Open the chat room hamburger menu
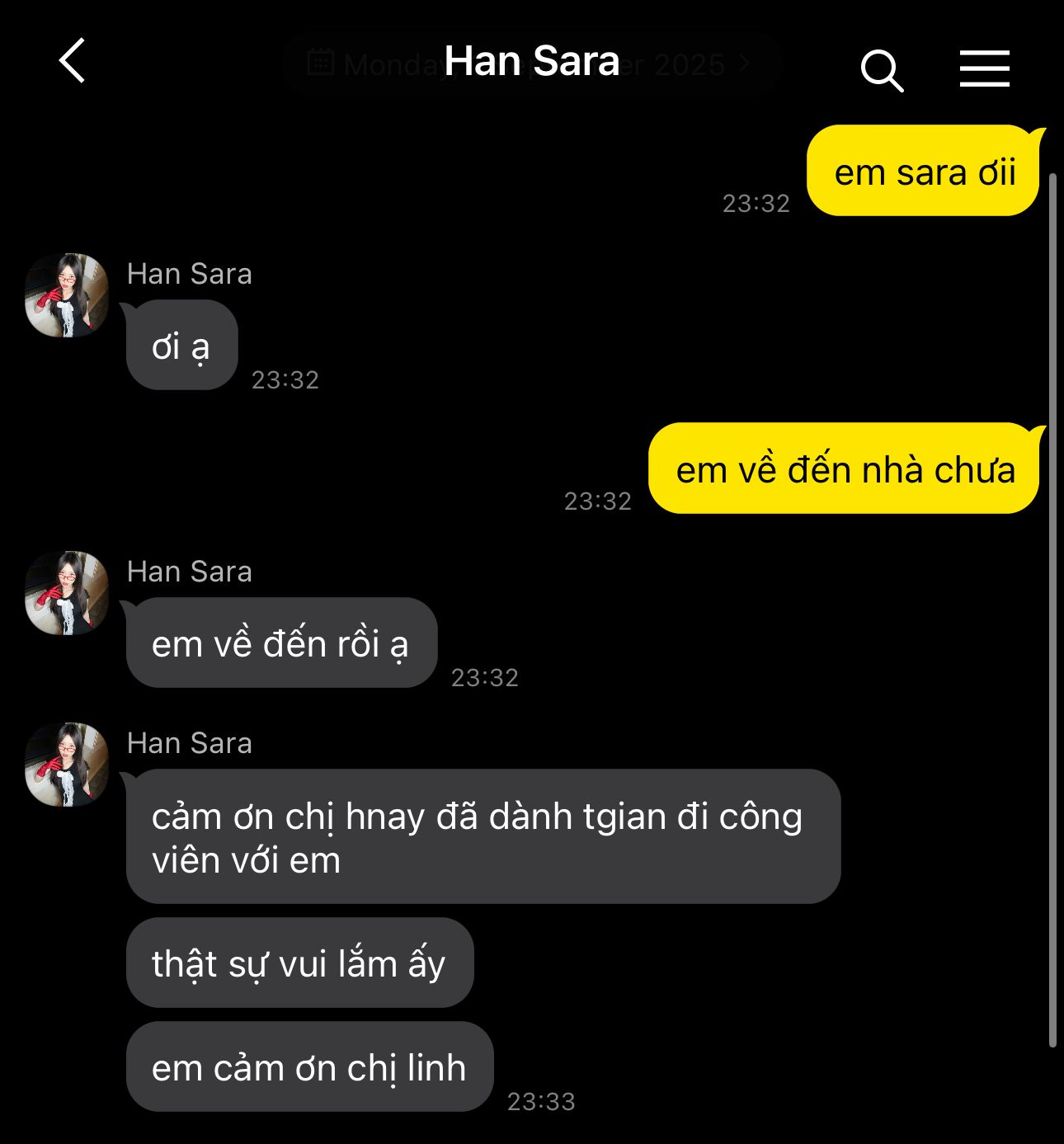The height and width of the screenshot is (1144, 1064). (x=984, y=68)
